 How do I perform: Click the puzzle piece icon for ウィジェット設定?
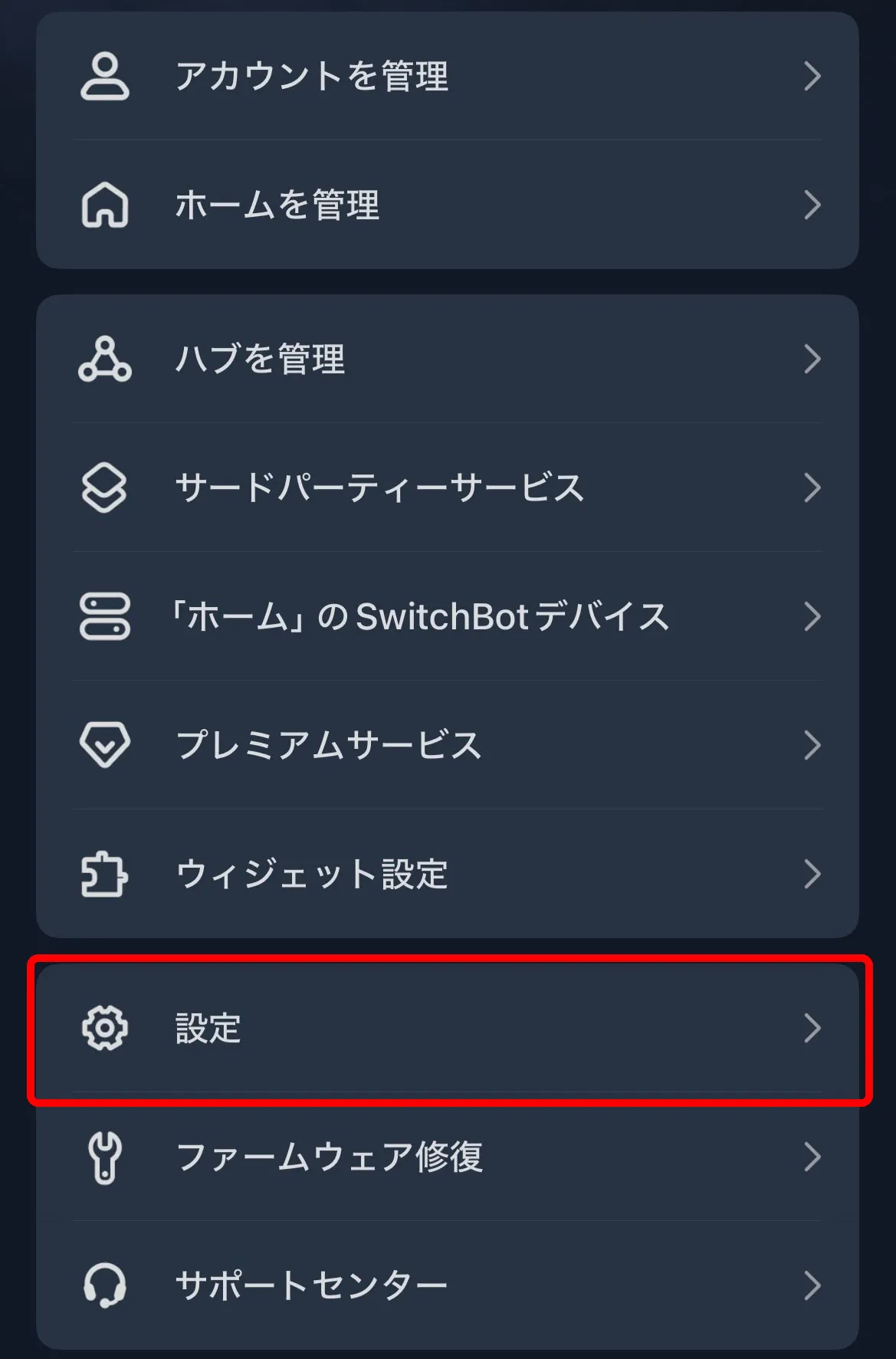[x=104, y=872]
